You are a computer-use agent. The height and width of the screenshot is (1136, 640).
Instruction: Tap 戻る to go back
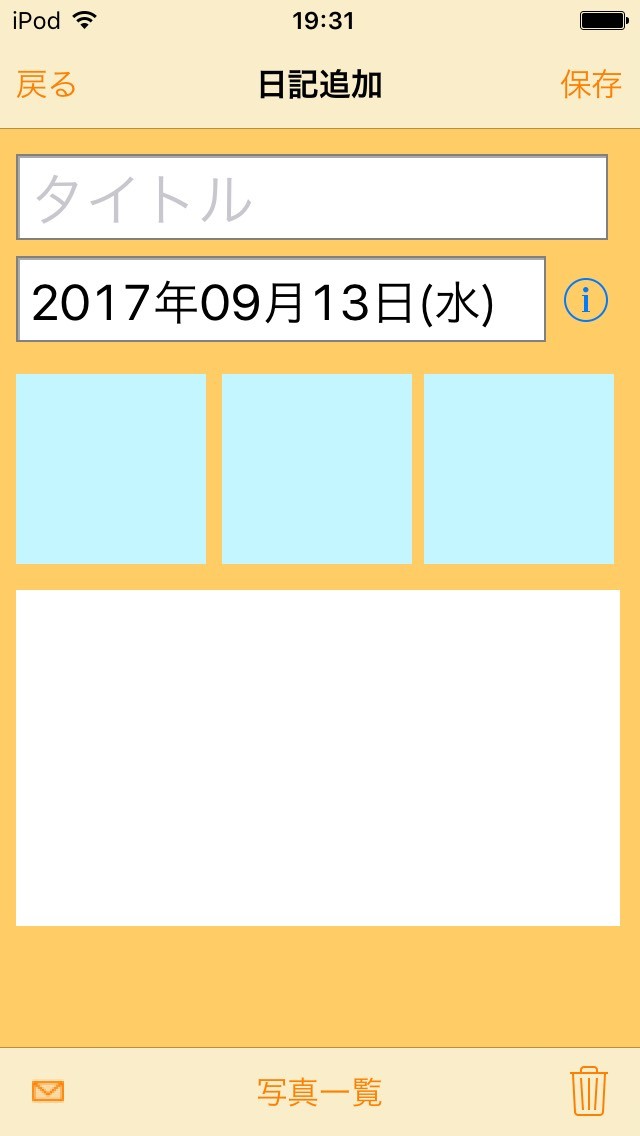pos(46,85)
